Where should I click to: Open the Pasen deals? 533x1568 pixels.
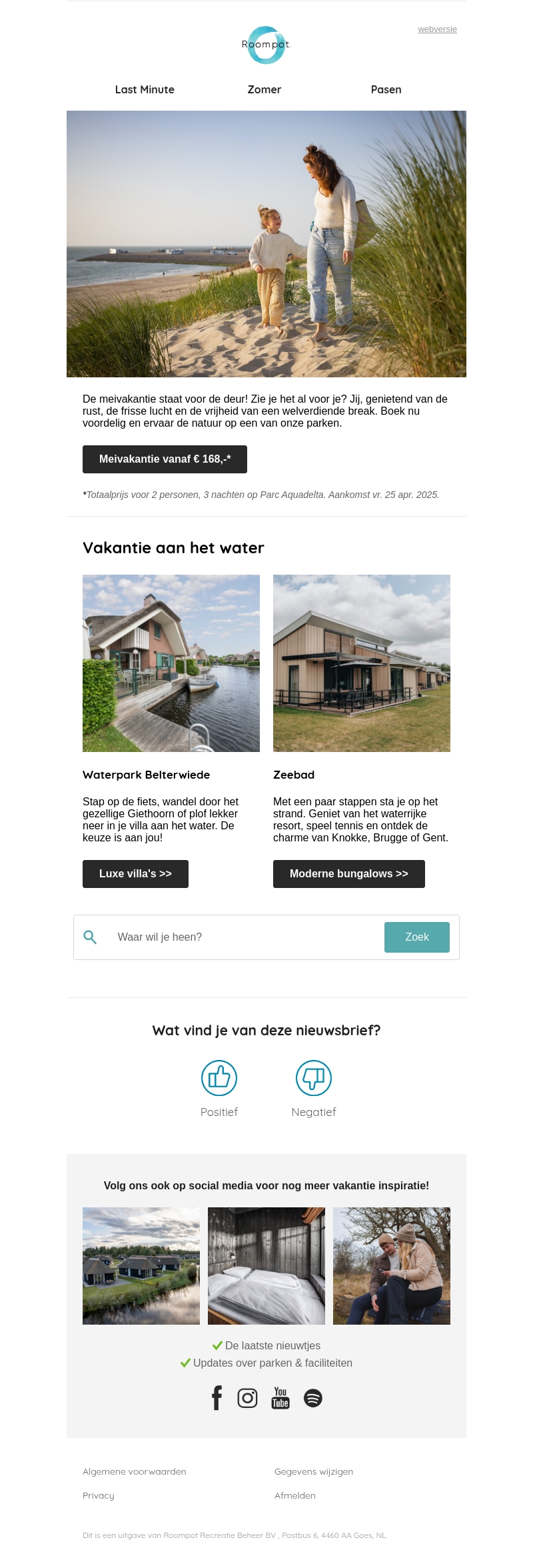pyautogui.click(x=386, y=89)
